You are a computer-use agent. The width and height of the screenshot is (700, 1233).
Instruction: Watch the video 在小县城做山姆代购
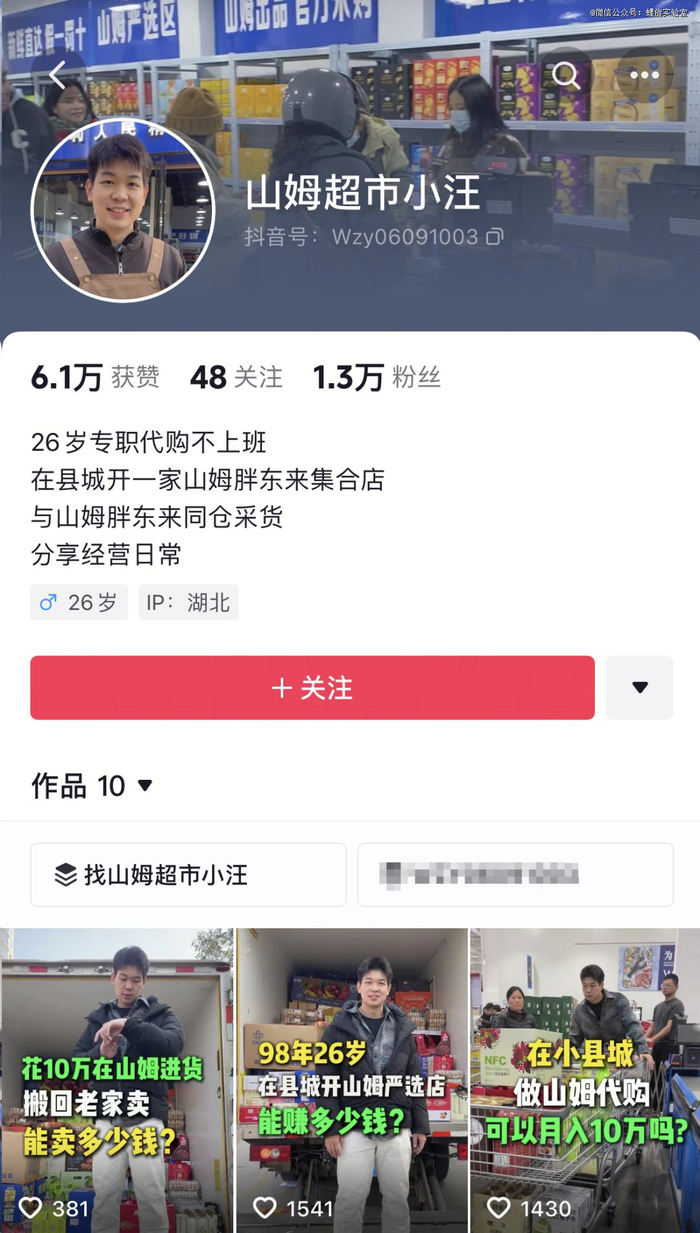pyautogui.click(x=585, y=1080)
